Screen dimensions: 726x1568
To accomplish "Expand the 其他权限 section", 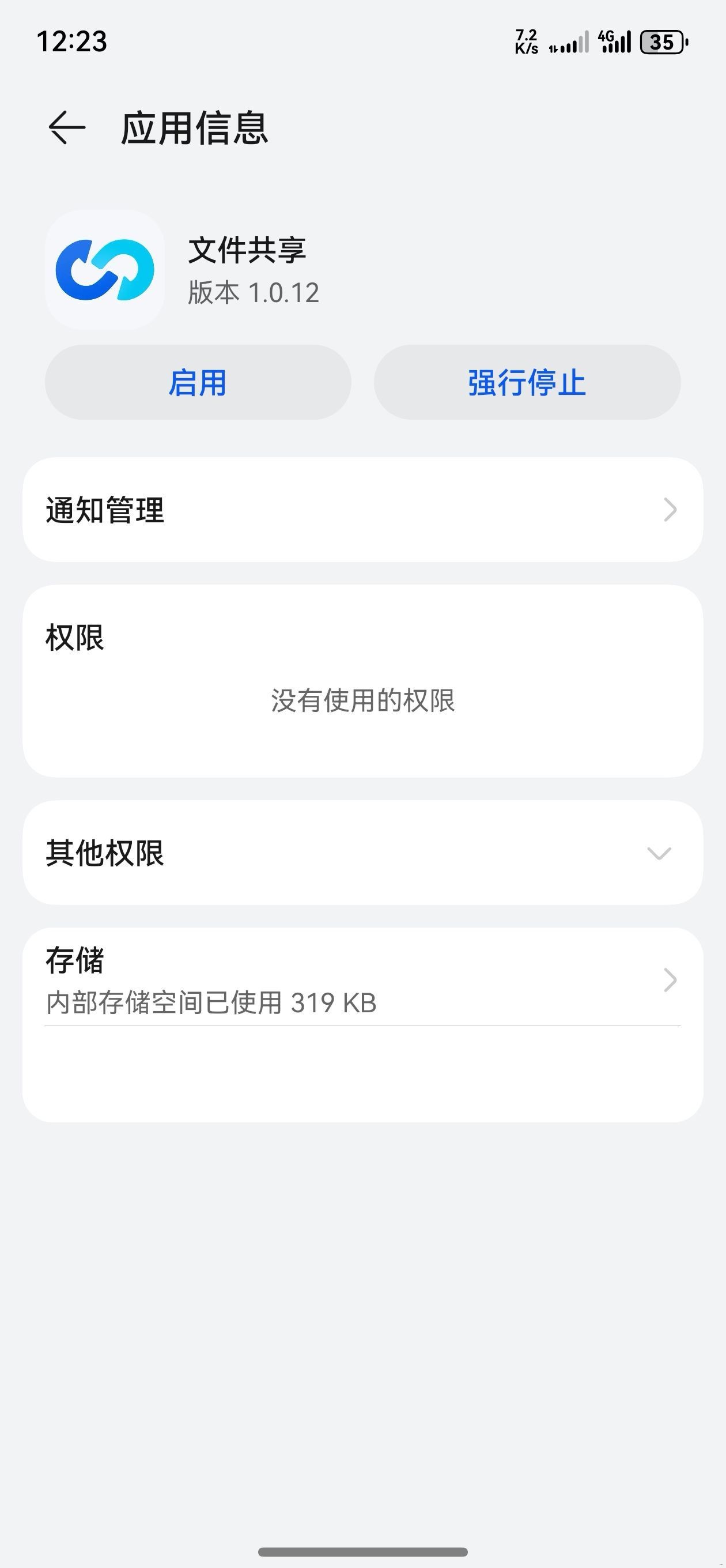I will tap(362, 853).
